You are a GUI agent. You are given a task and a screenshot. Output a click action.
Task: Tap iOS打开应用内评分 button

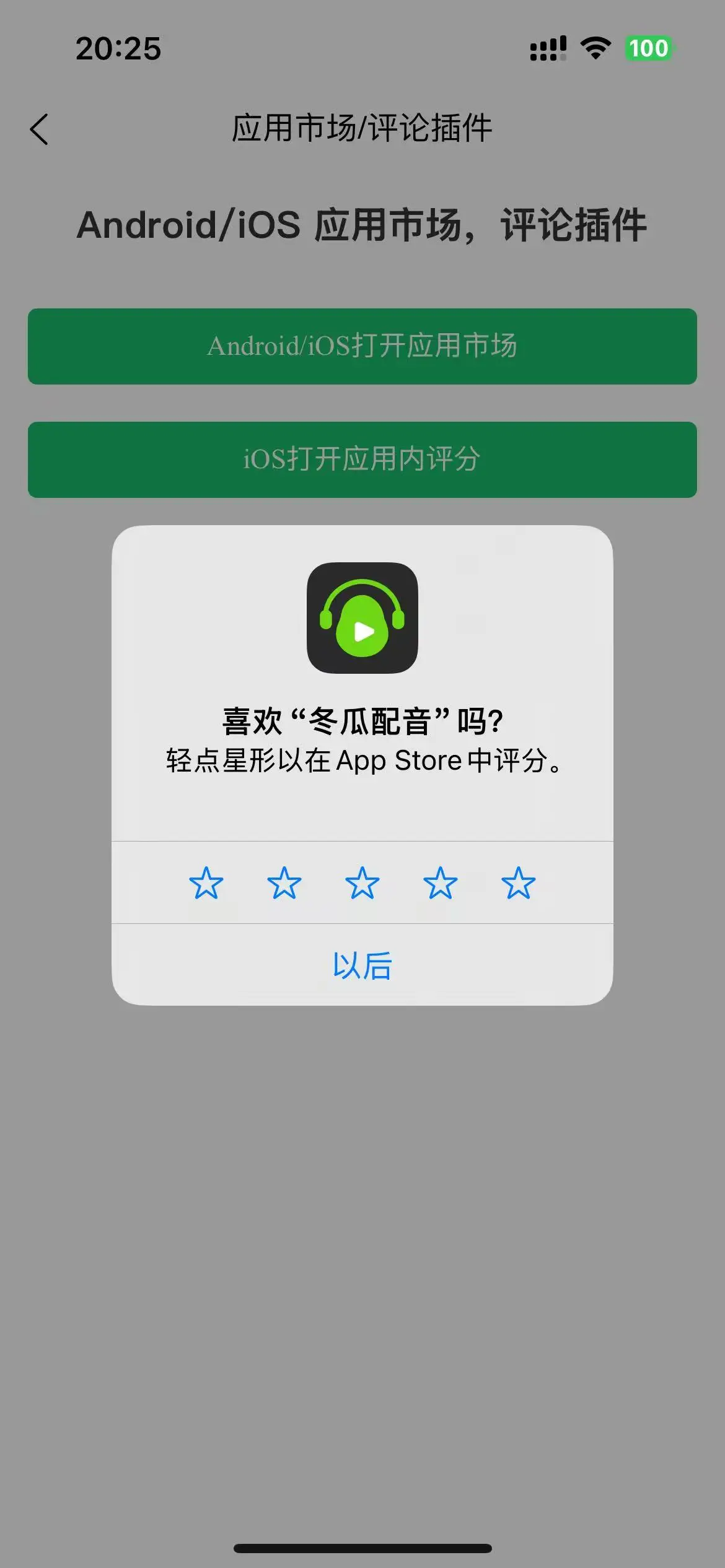click(362, 460)
